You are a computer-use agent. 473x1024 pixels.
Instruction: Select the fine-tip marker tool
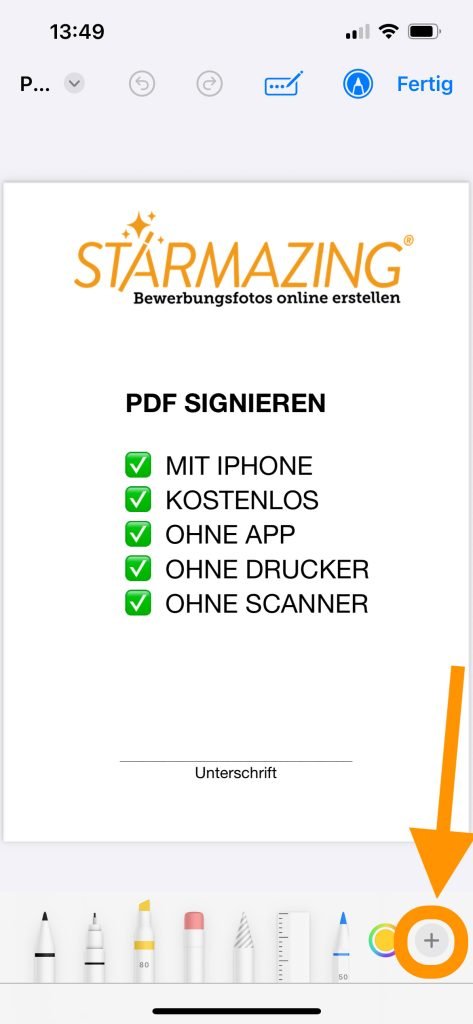[95, 947]
